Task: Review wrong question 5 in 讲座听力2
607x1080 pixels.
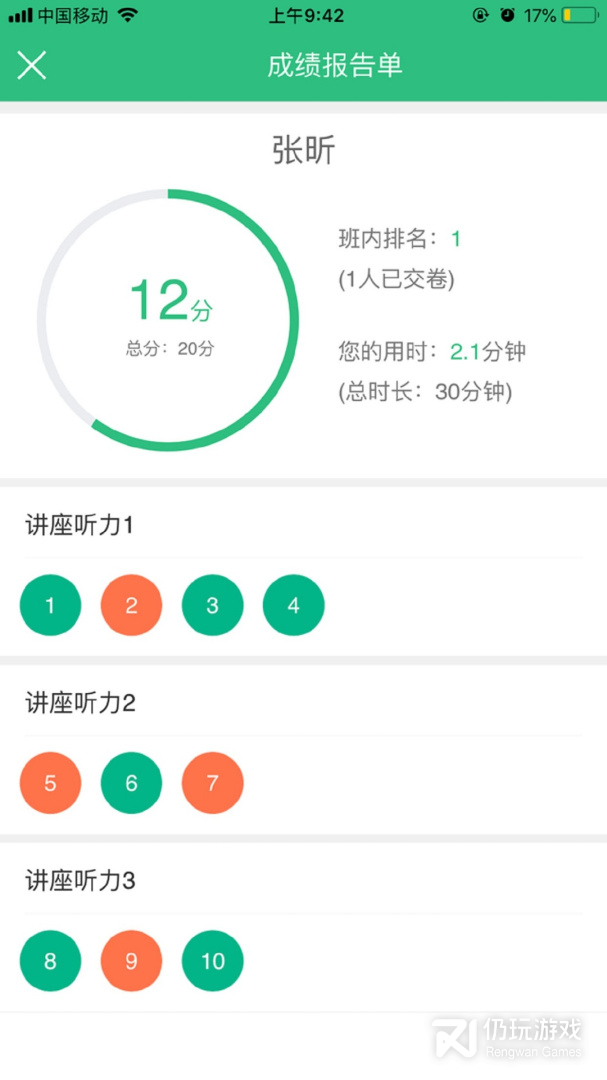Action: tap(50, 783)
